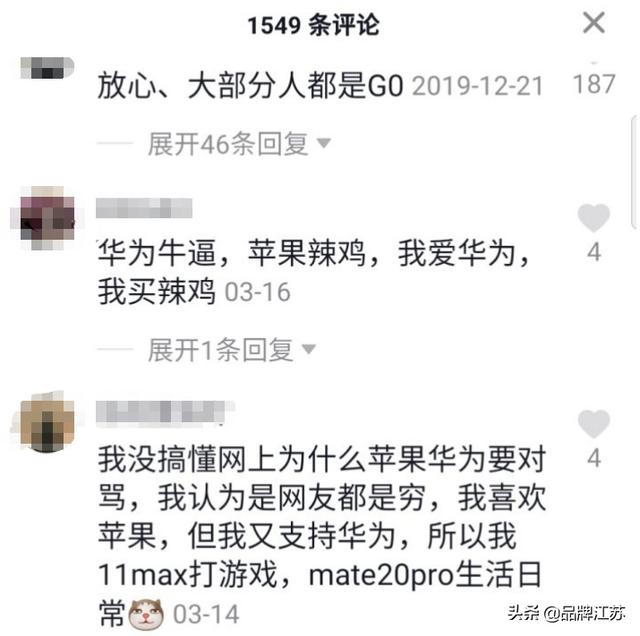Expand the 46 replies under the first comment
Image resolution: width=640 pixels, height=636 pixels.
(x=238, y=144)
